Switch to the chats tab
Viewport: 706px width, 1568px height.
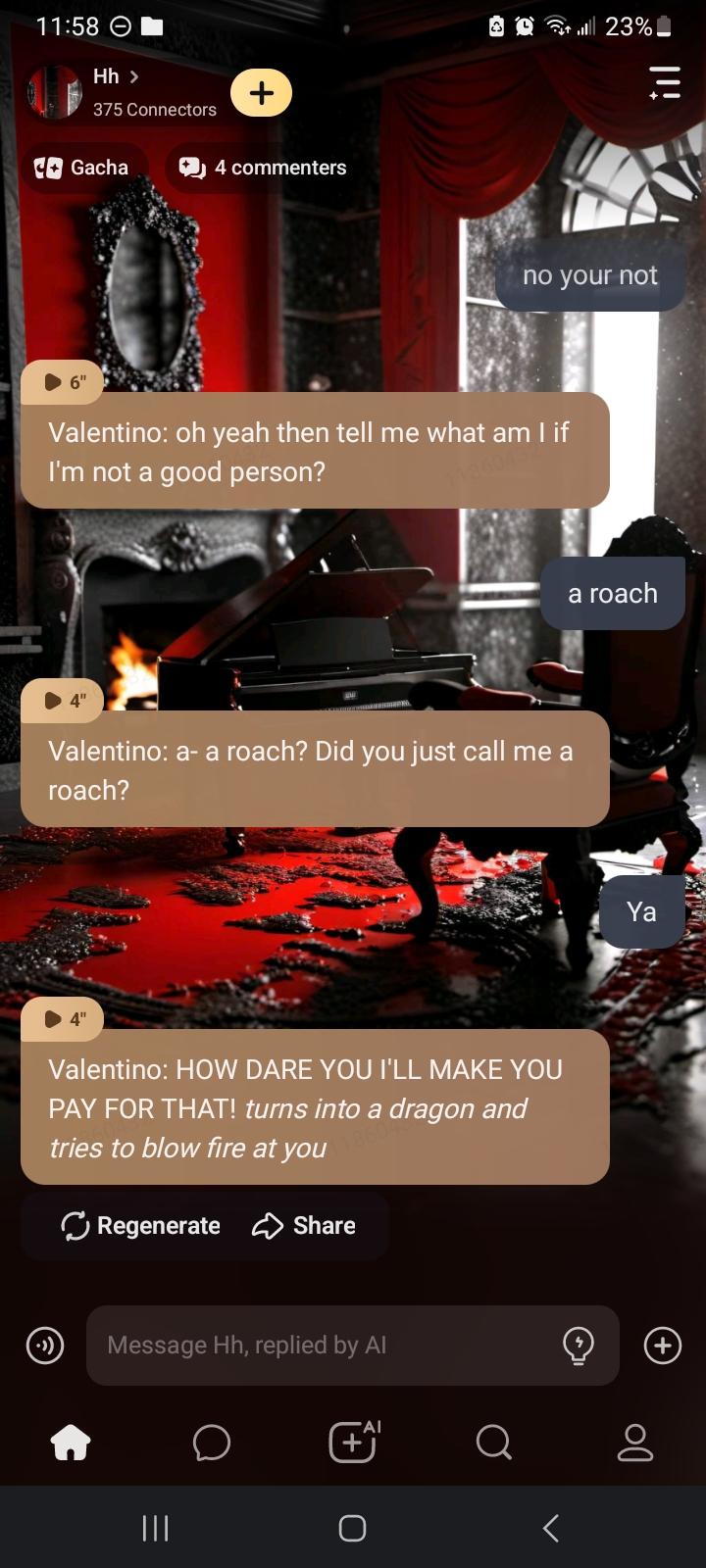212,1443
